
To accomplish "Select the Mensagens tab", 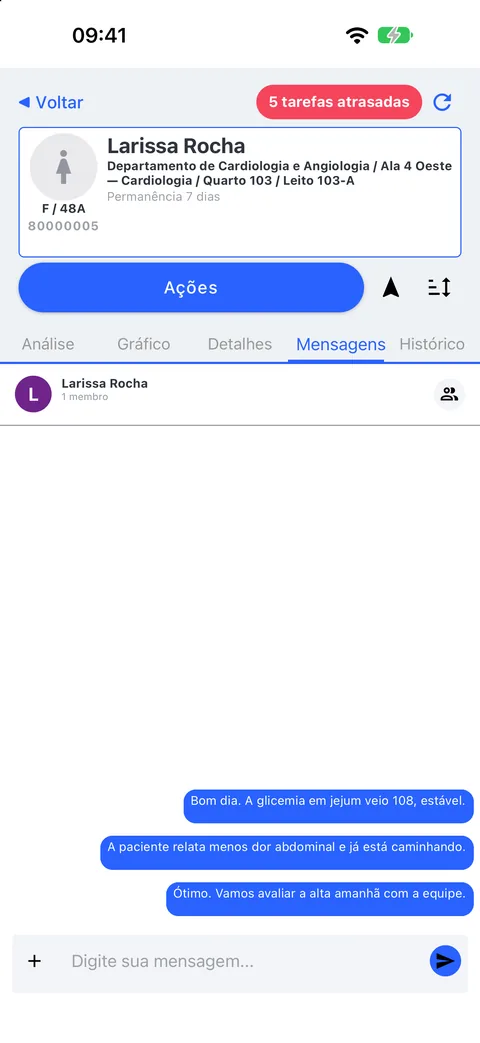I will (341, 344).
